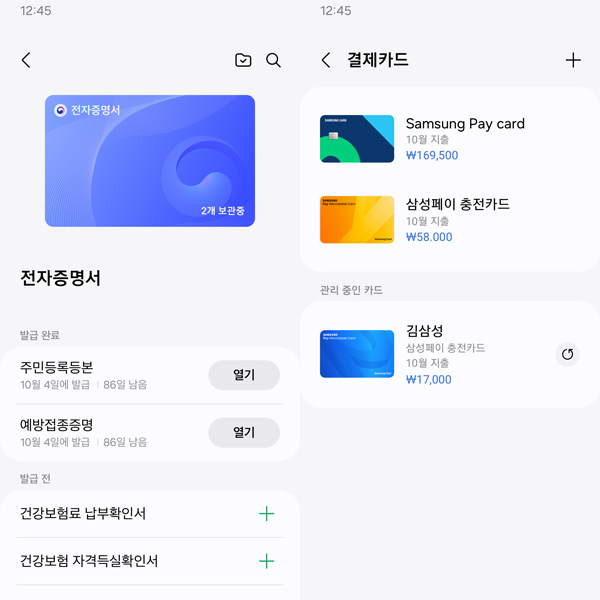Screen dimensions: 600x600
Task: Open the blue 전자증명서 card
Action: tap(150, 160)
